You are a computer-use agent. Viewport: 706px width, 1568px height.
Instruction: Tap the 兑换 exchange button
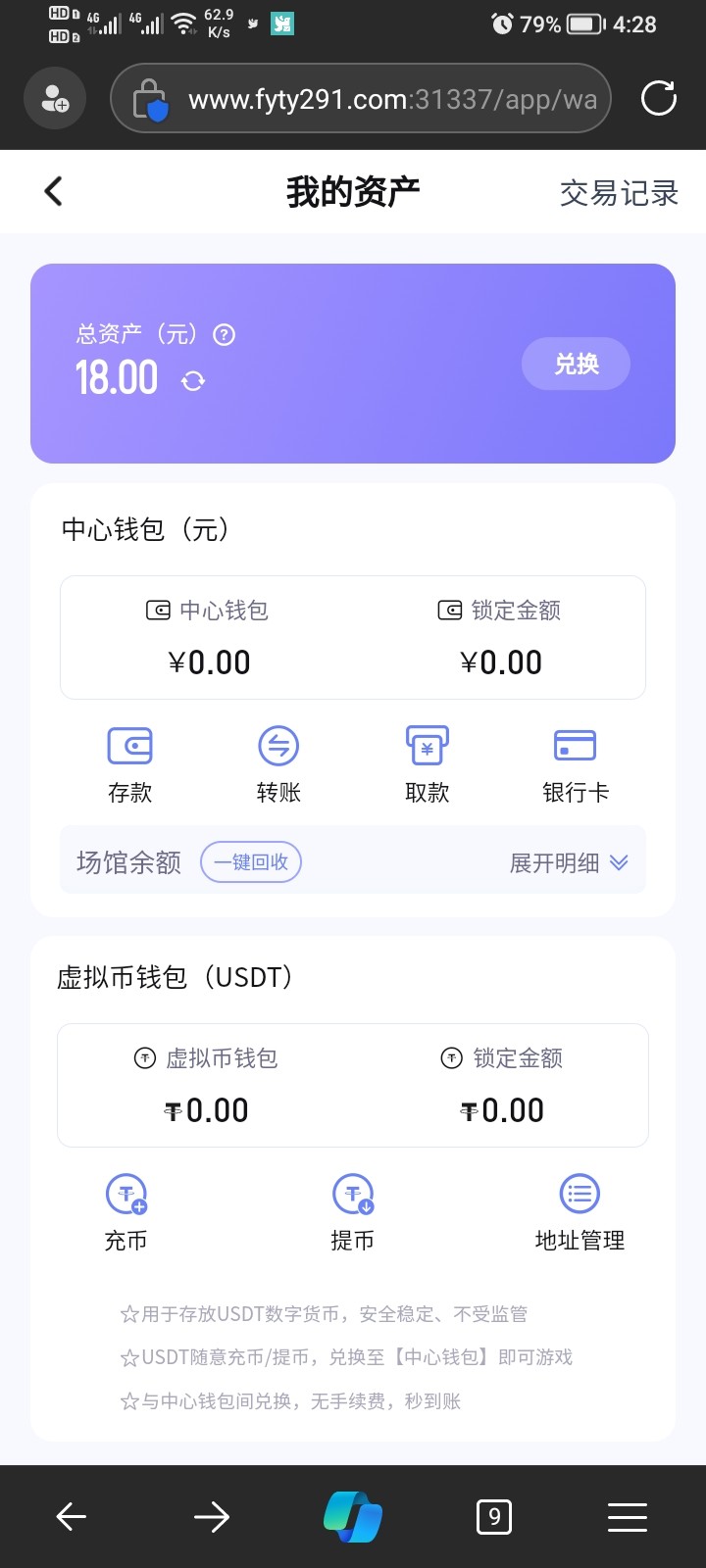coord(576,364)
